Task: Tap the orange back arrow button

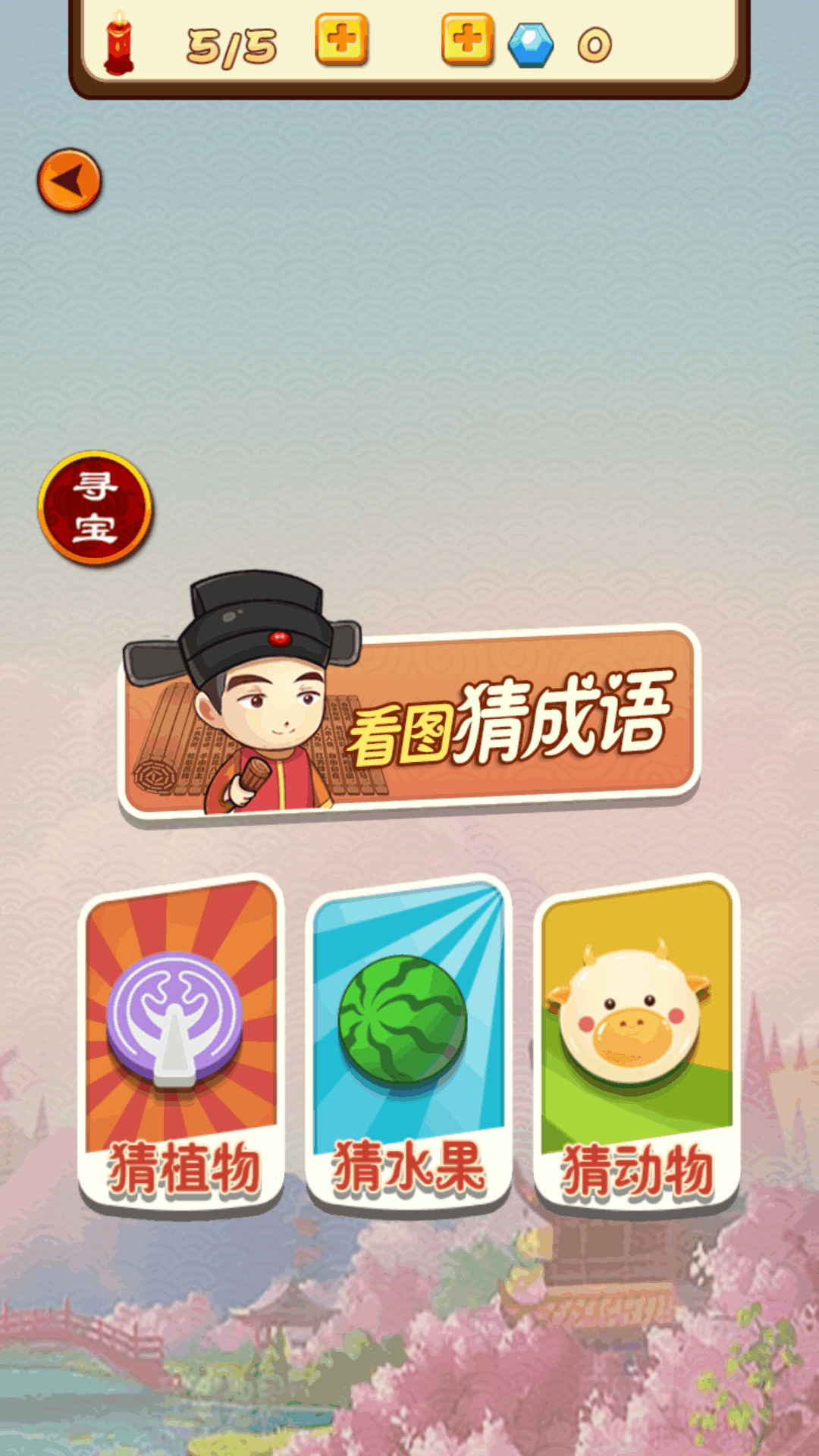Action: pos(70,180)
